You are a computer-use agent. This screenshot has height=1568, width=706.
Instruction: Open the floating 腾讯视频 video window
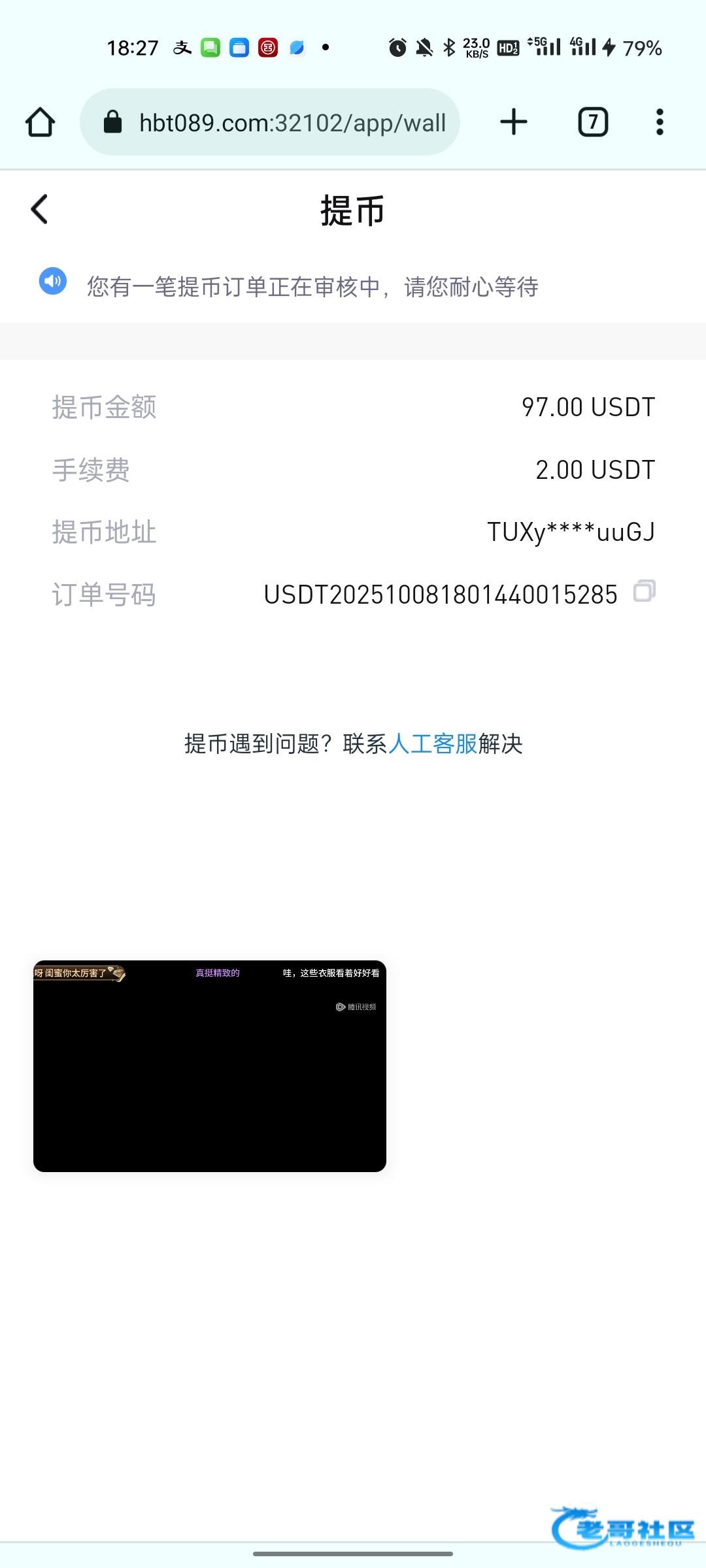coord(210,1066)
